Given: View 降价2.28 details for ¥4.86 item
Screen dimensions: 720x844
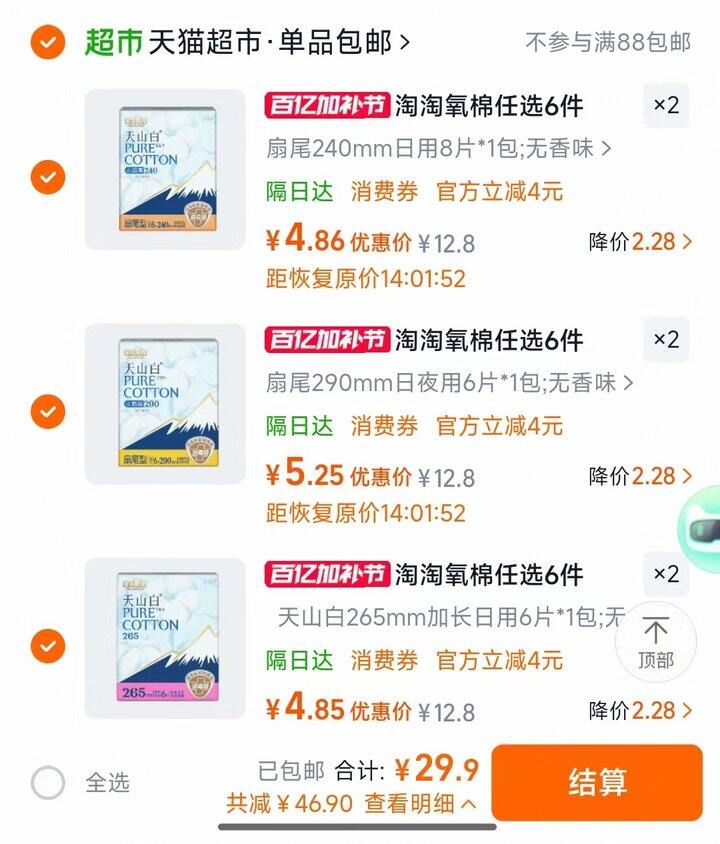Looking at the screenshot, I should tap(640, 241).
